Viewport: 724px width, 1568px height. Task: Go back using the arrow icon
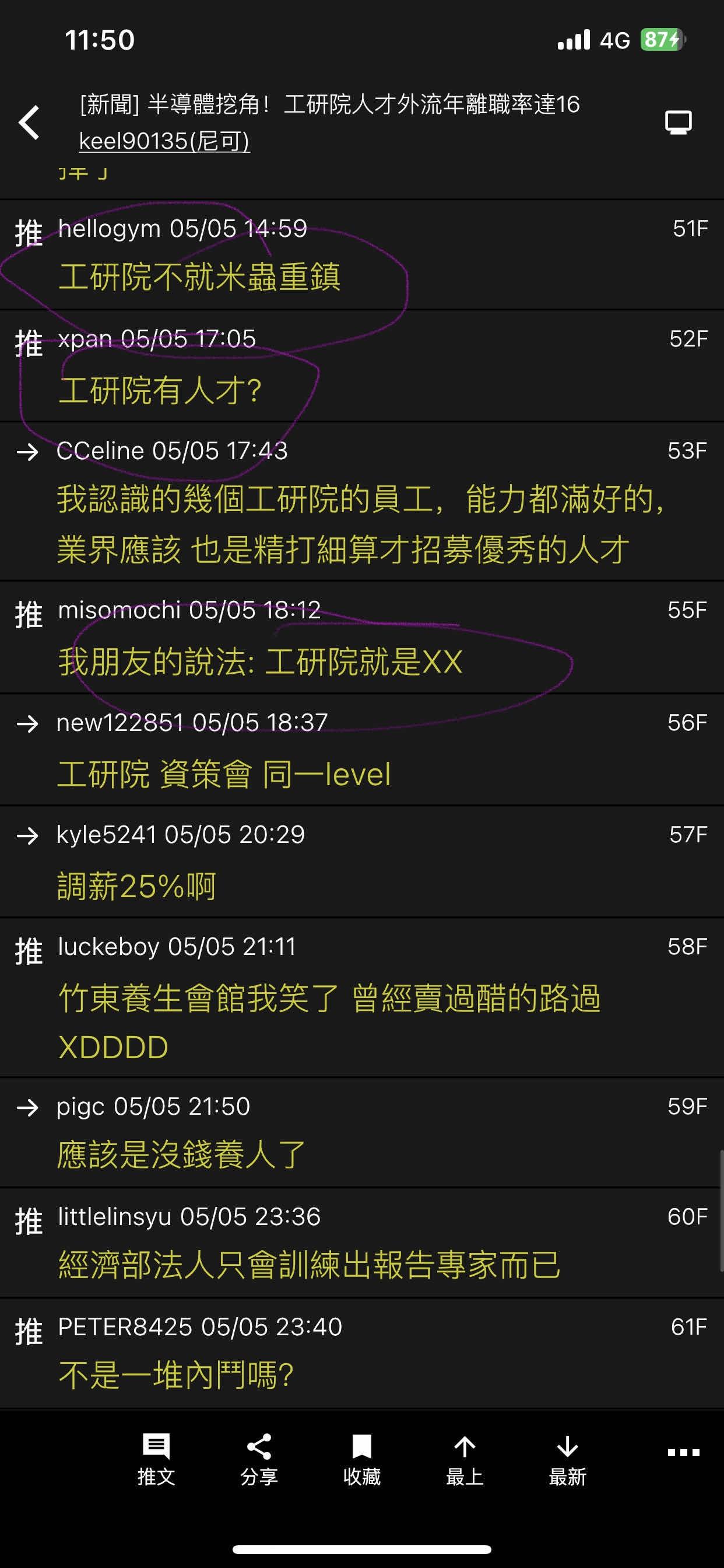tap(29, 123)
